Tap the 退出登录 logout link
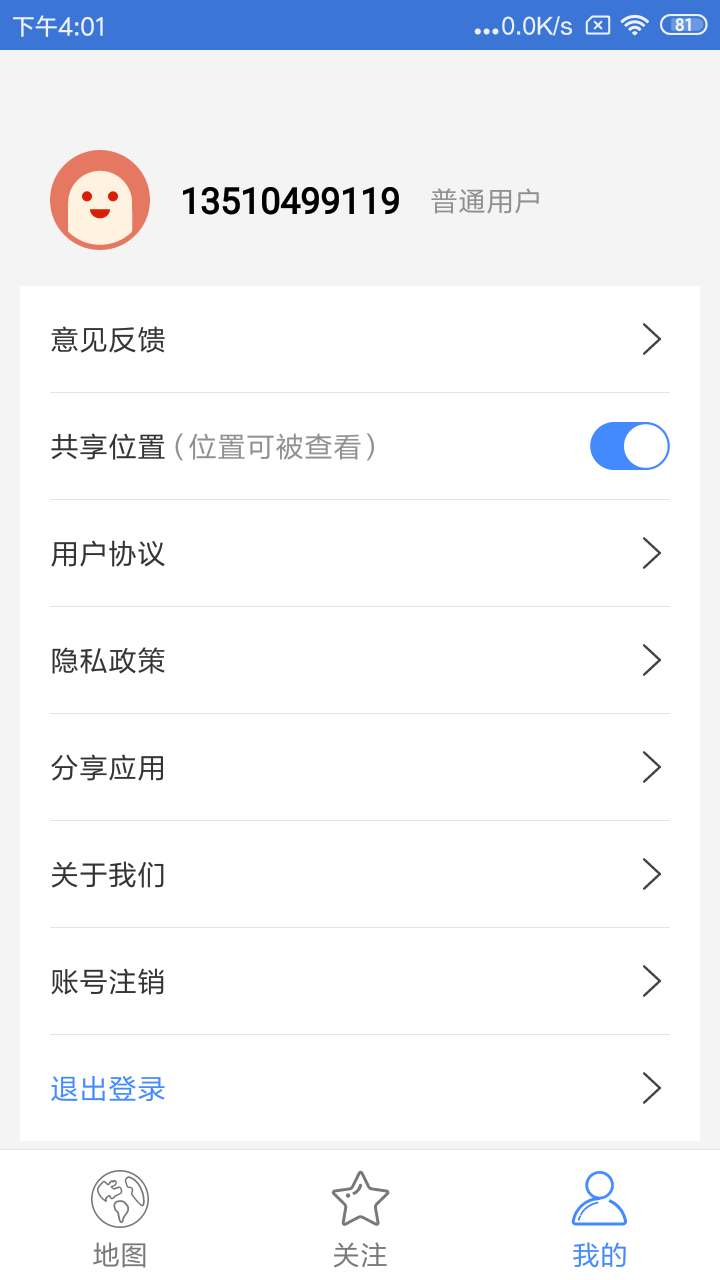Image resolution: width=720 pixels, height=1280 pixels. [105, 1088]
